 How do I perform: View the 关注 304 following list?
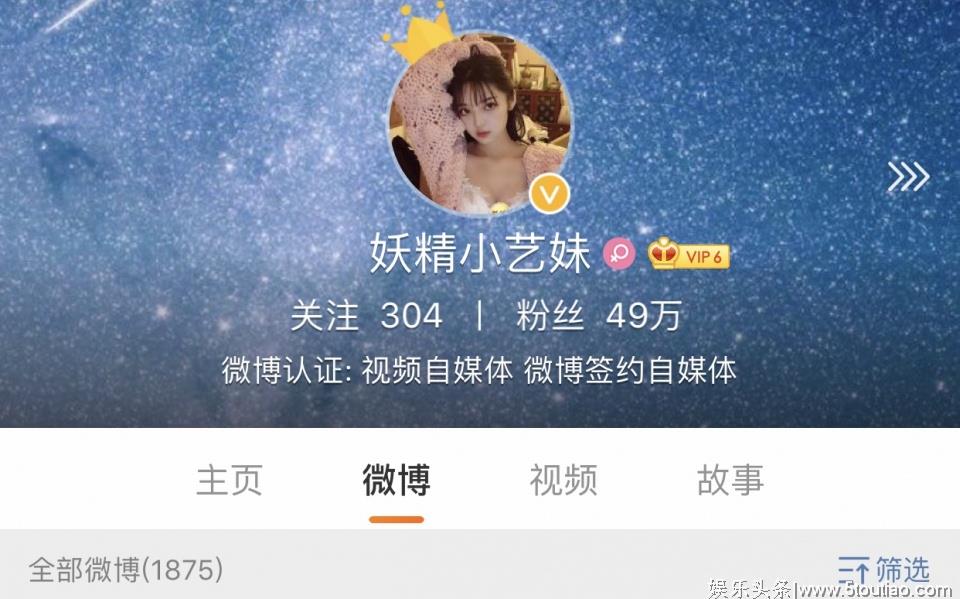pos(366,316)
